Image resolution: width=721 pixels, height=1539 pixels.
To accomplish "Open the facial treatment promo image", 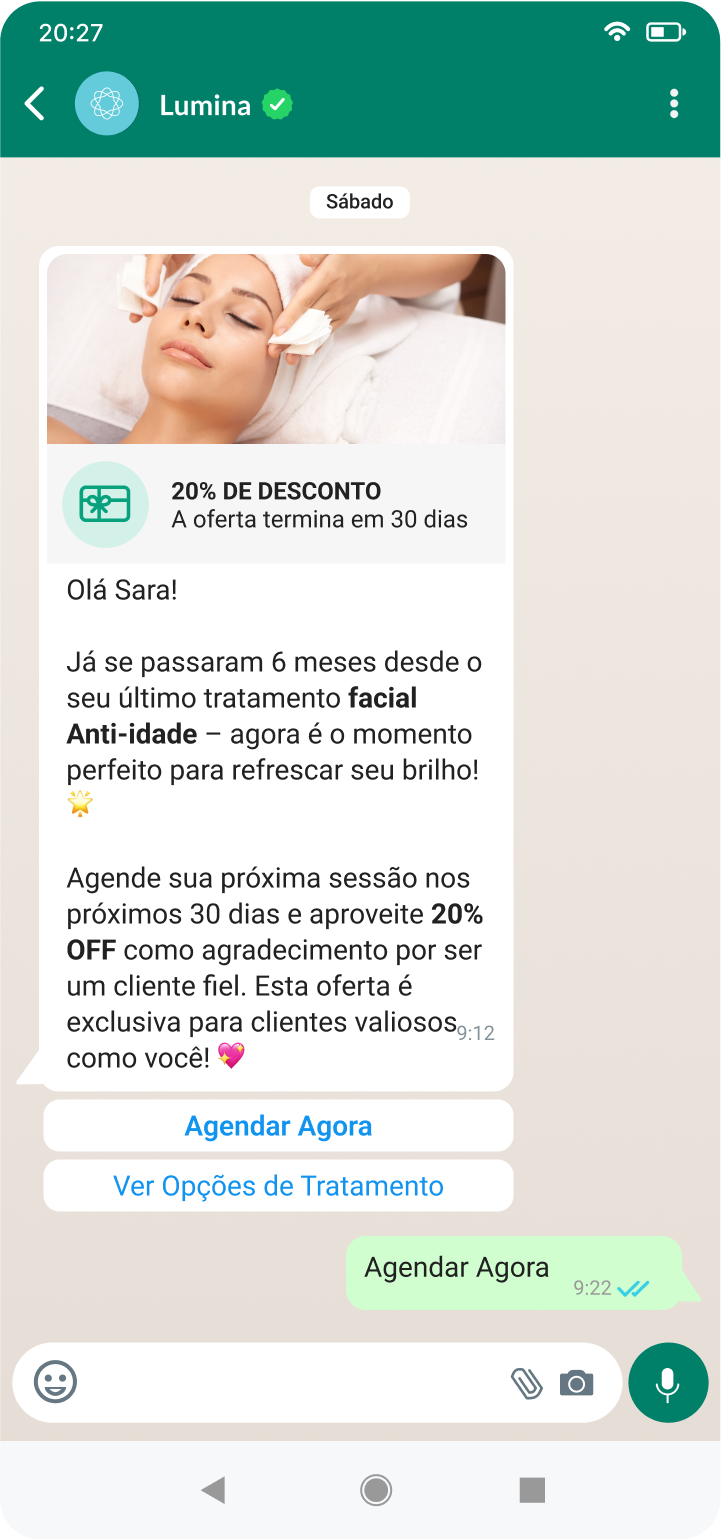I will click(276, 348).
